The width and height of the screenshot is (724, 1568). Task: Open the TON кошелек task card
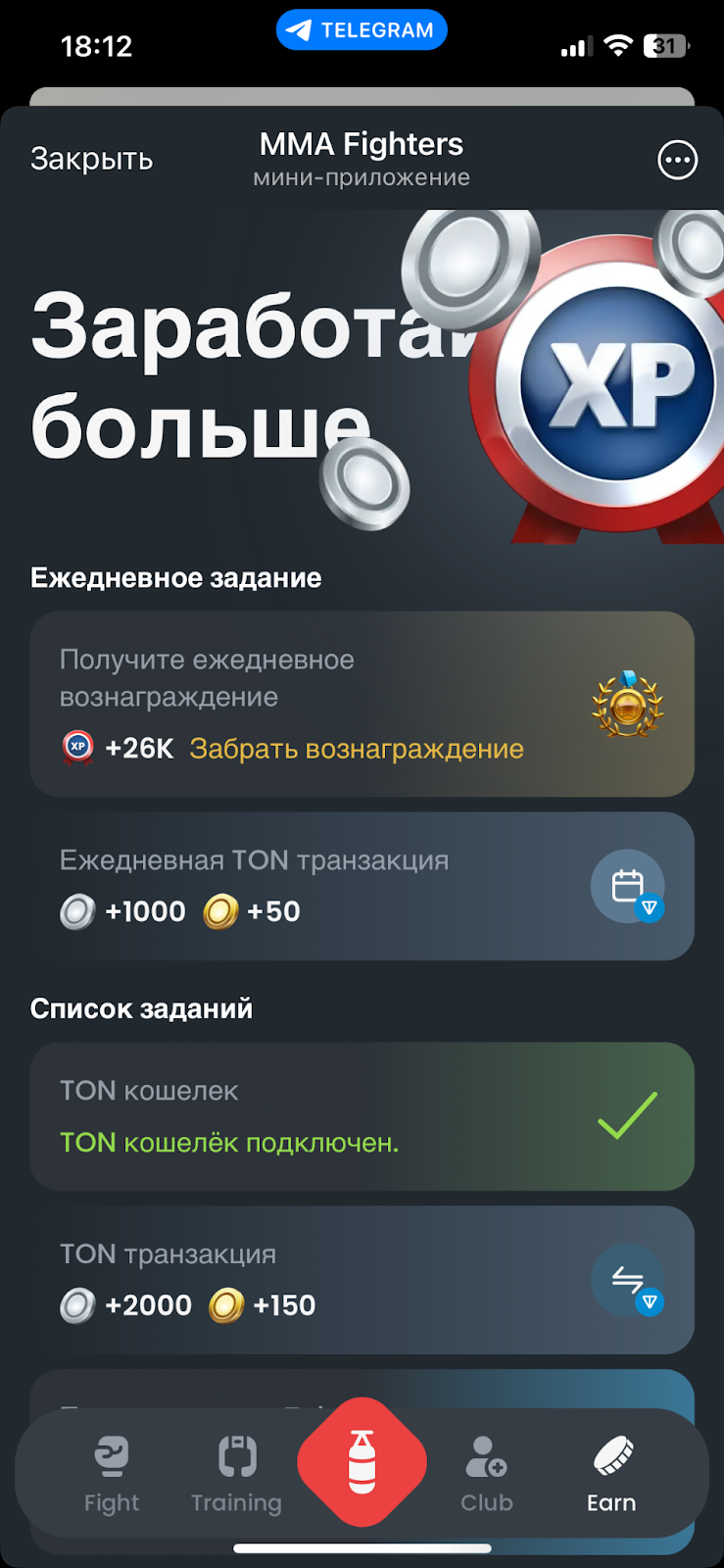click(x=362, y=1116)
